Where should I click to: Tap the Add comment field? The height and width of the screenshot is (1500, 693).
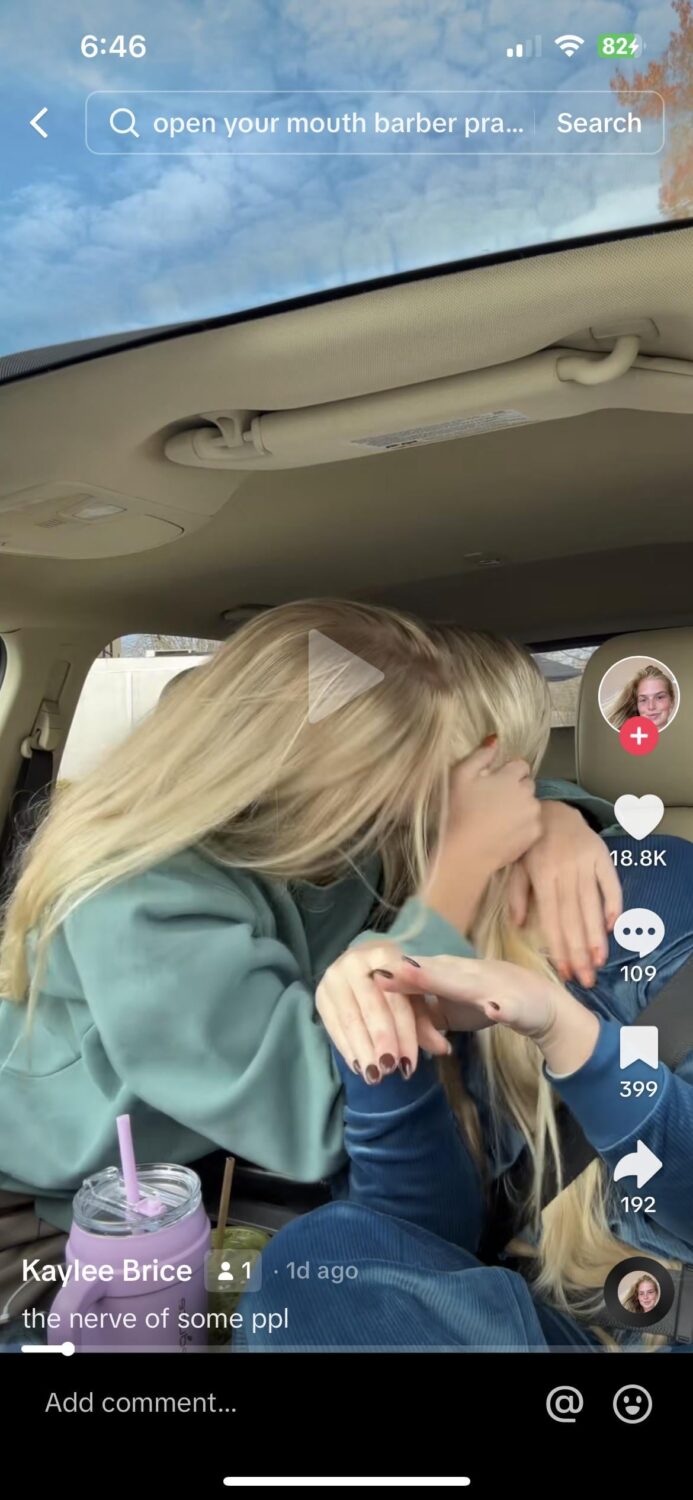280,1403
